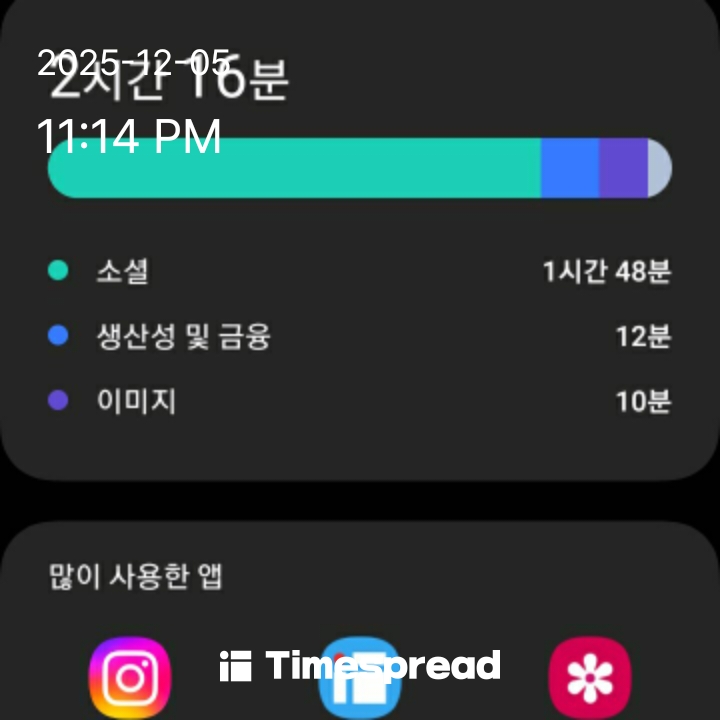Open the screen time usage bar card
Viewport: 720px width, 720px height.
tap(360, 169)
